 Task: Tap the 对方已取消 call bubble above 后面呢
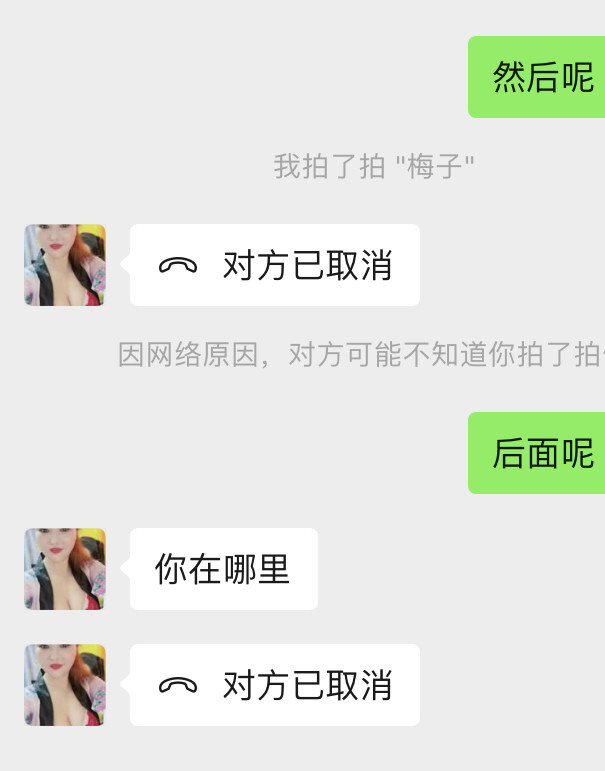tap(275, 265)
